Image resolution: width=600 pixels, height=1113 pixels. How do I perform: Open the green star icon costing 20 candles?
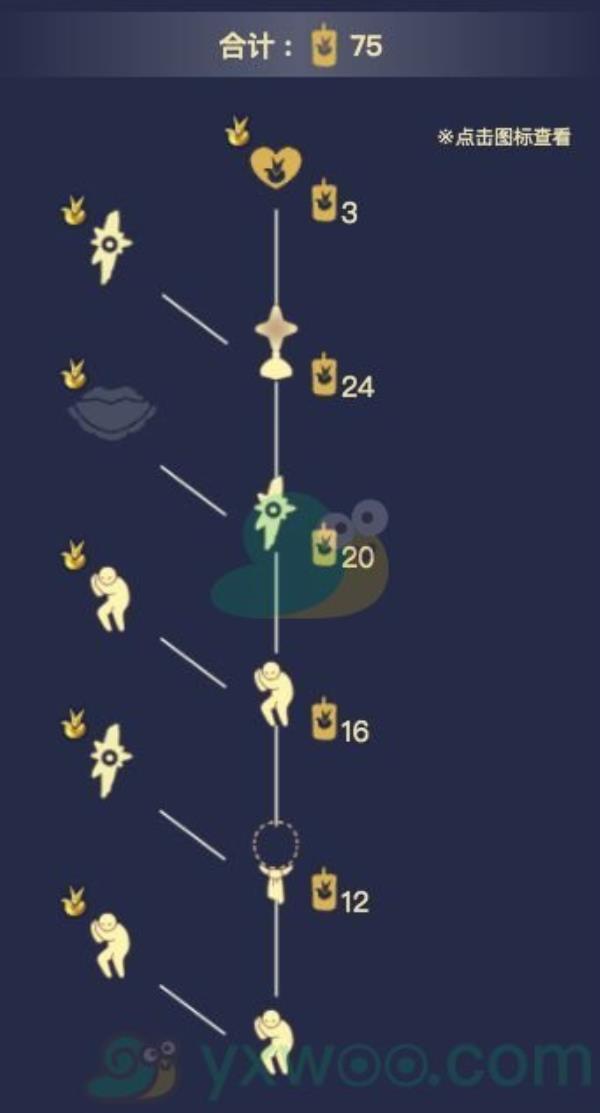(270, 512)
